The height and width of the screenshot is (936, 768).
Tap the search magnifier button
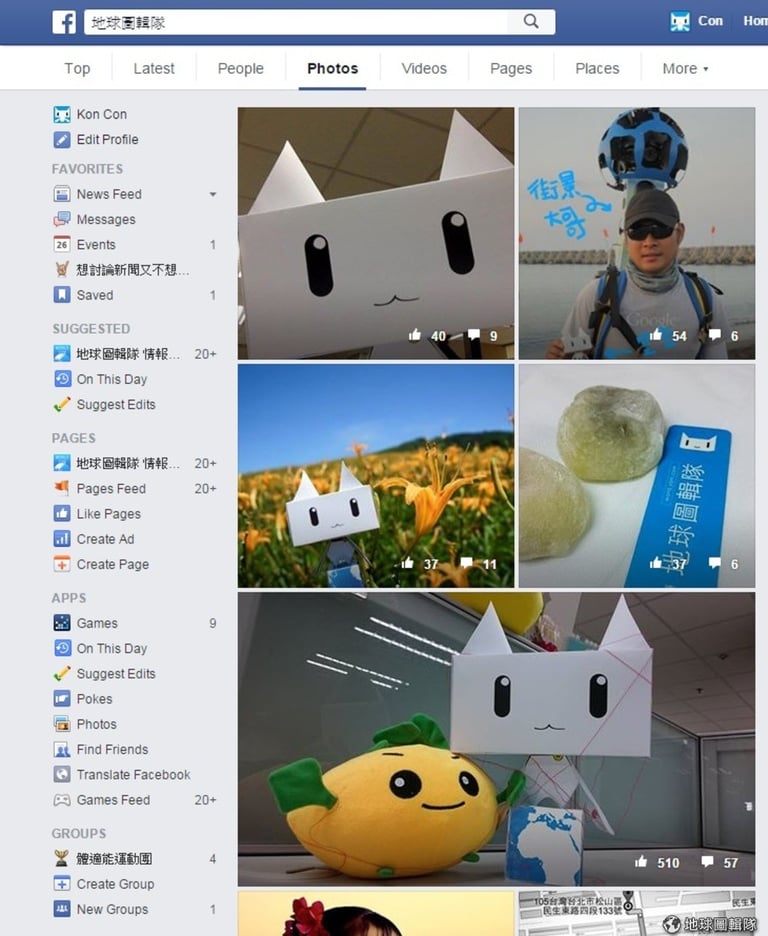531,21
